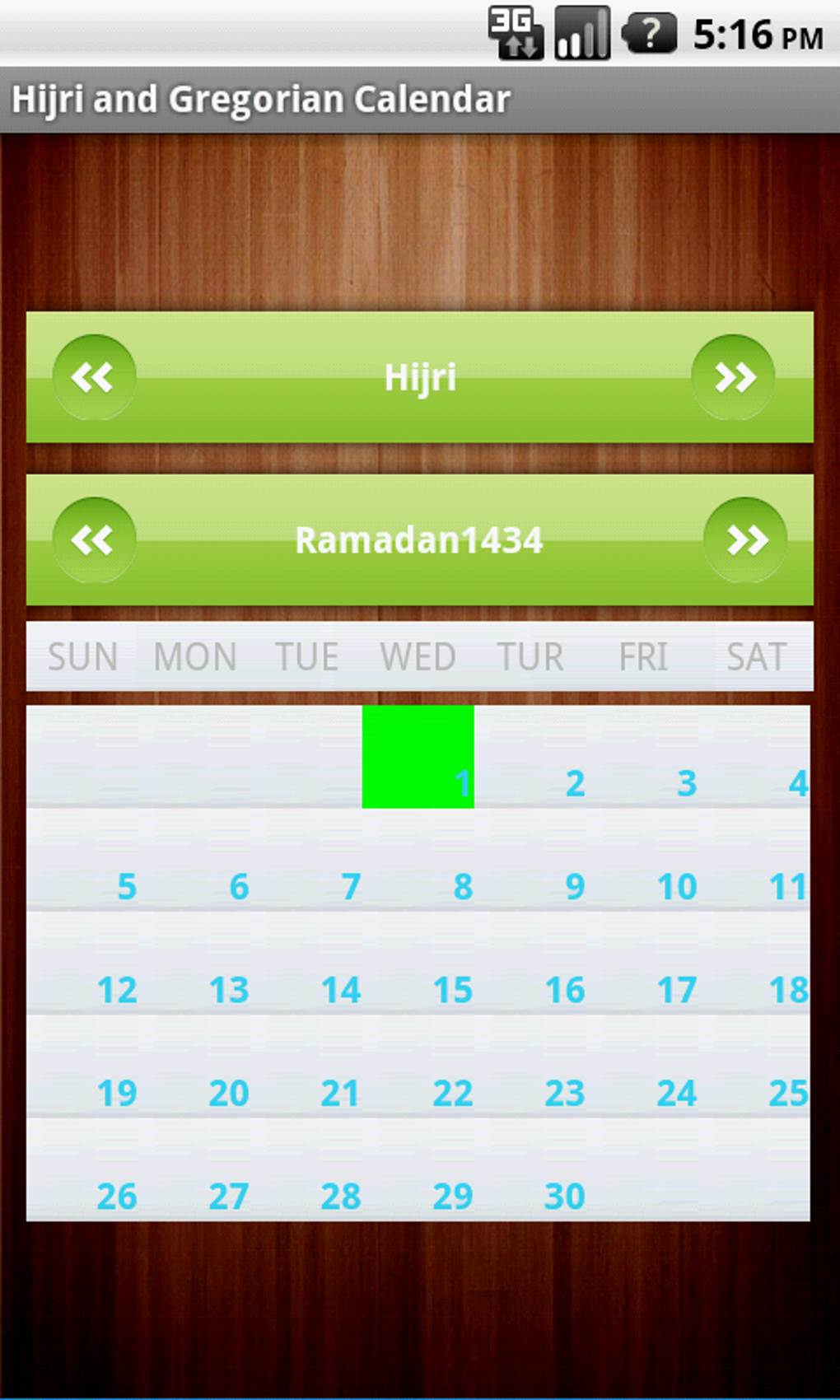840x1400 pixels.
Task: Tap day 27 of Ramadan
Action: [x=194, y=1169]
